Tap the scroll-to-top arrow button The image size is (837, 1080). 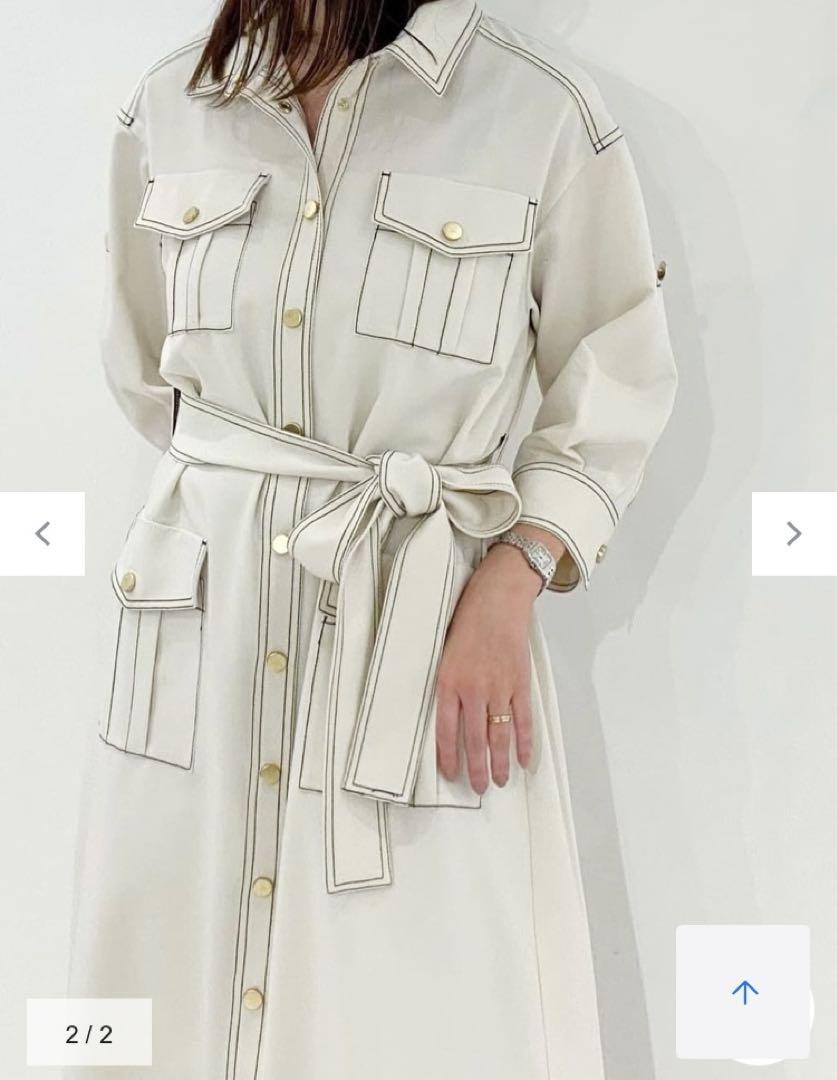pos(743,991)
